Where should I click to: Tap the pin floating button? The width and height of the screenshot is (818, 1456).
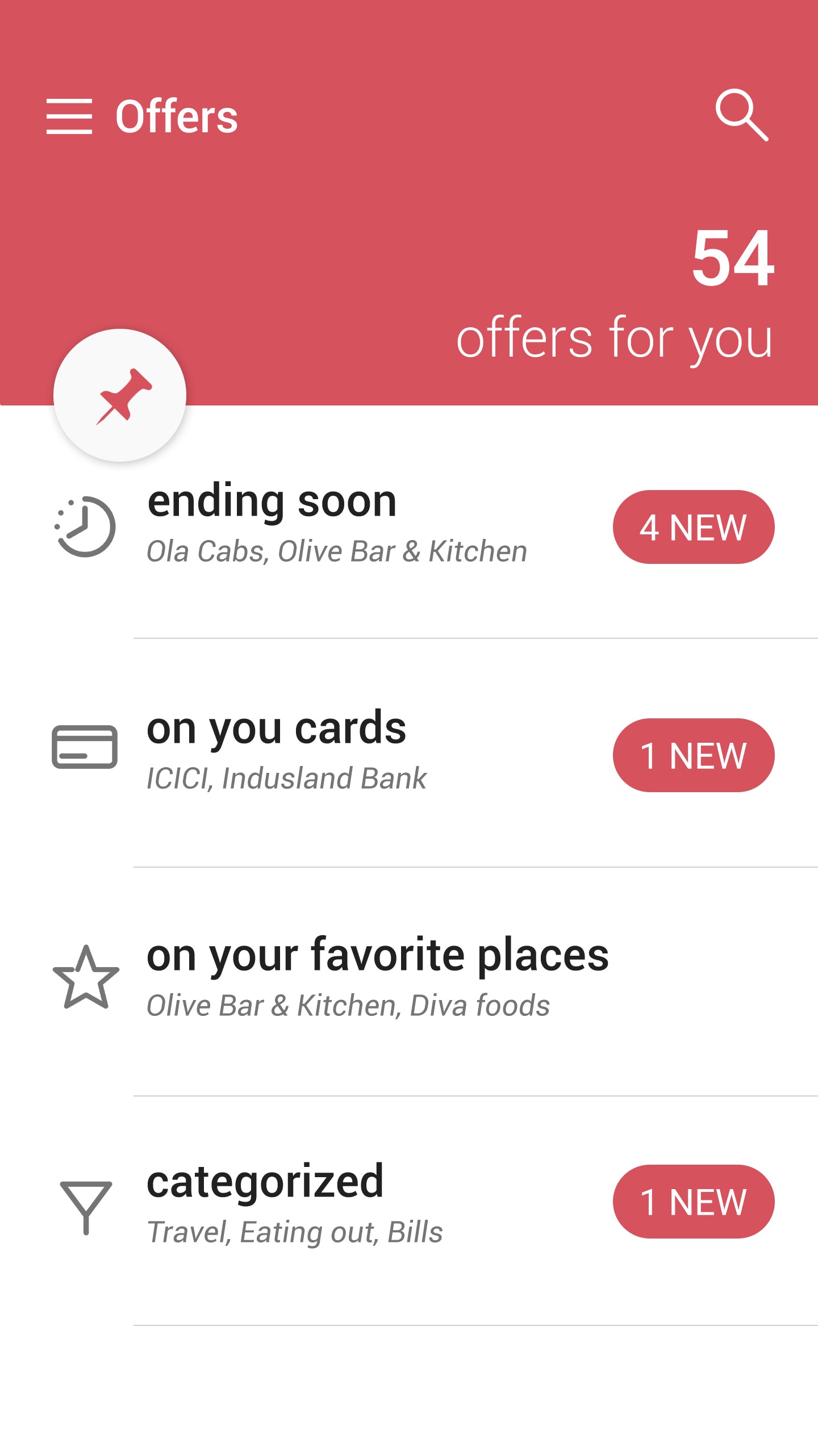click(120, 395)
